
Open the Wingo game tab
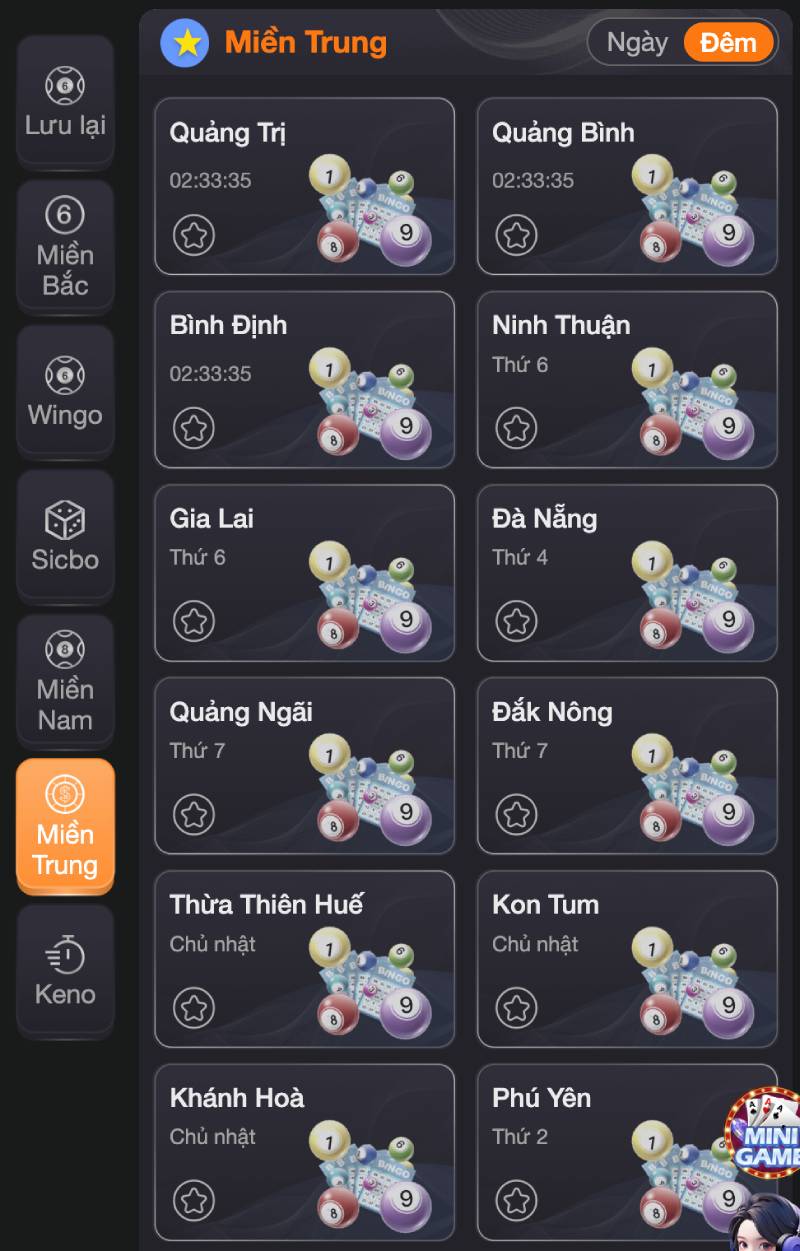[65, 391]
